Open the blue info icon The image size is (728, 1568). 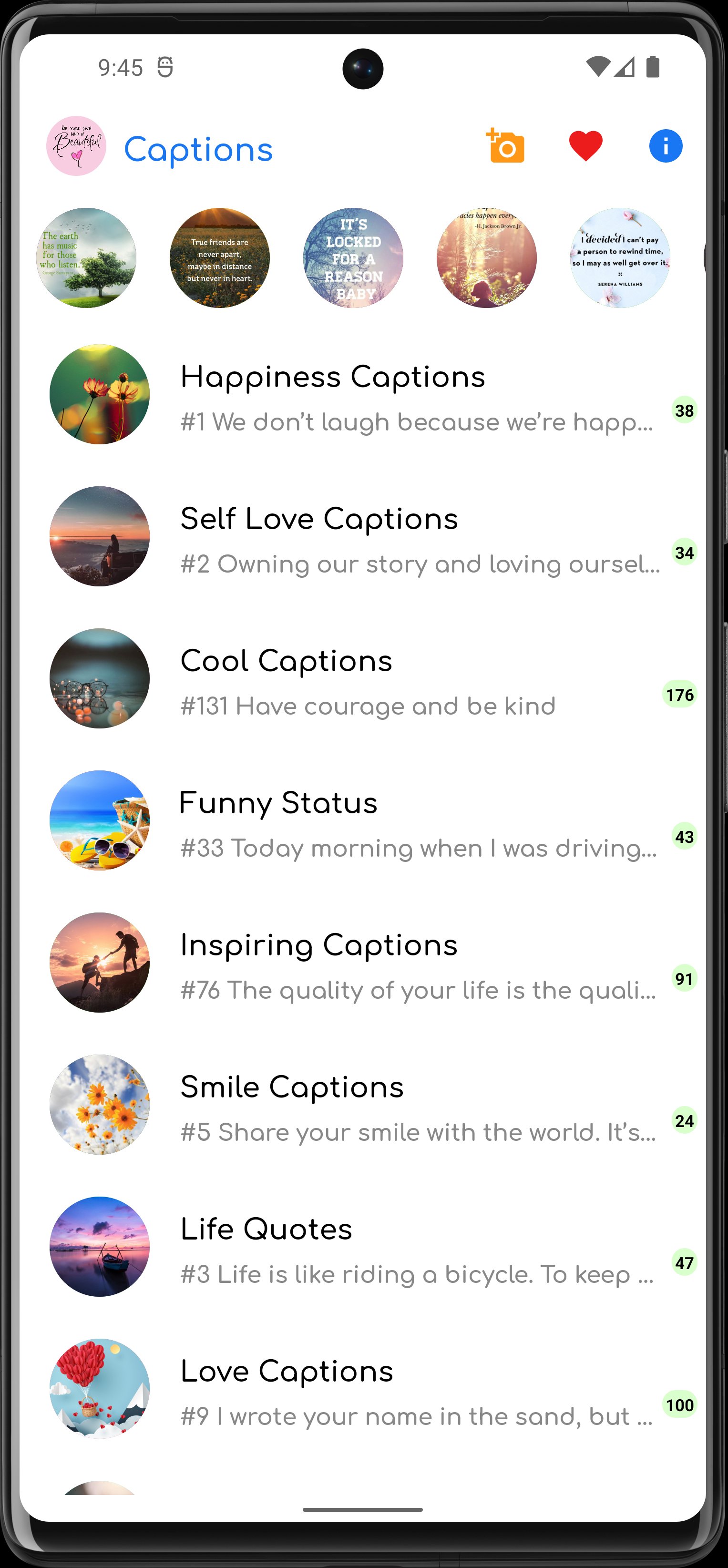[665, 147]
